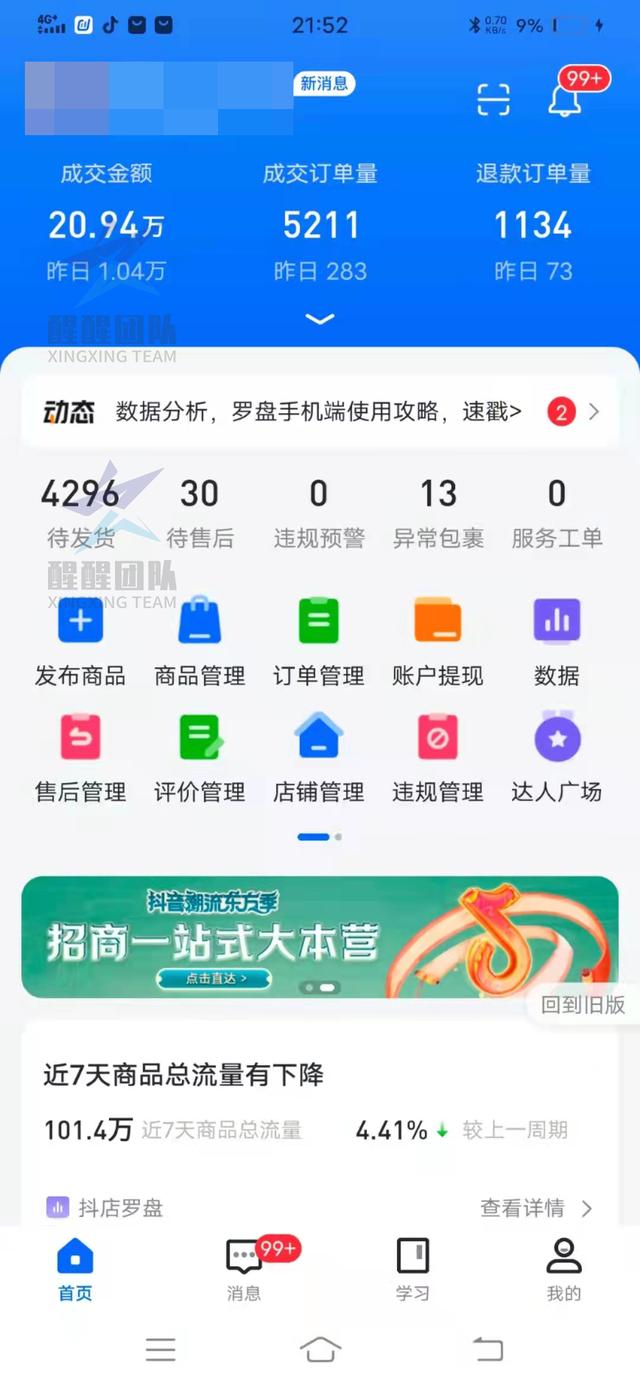Open the 招商一站式大本营 banner
The image size is (640, 1387).
tap(320, 937)
